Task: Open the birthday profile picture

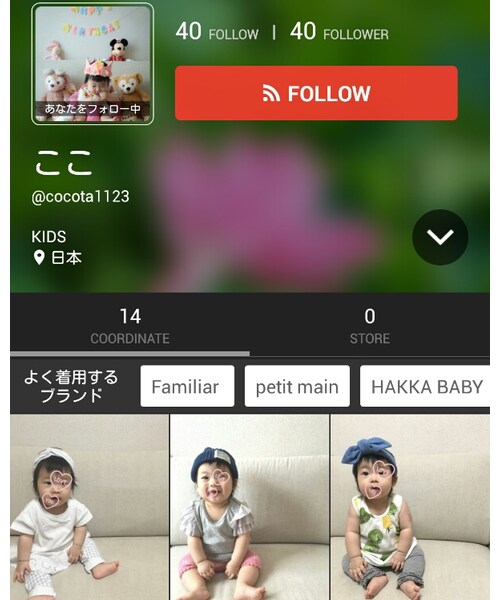Action: [93, 64]
